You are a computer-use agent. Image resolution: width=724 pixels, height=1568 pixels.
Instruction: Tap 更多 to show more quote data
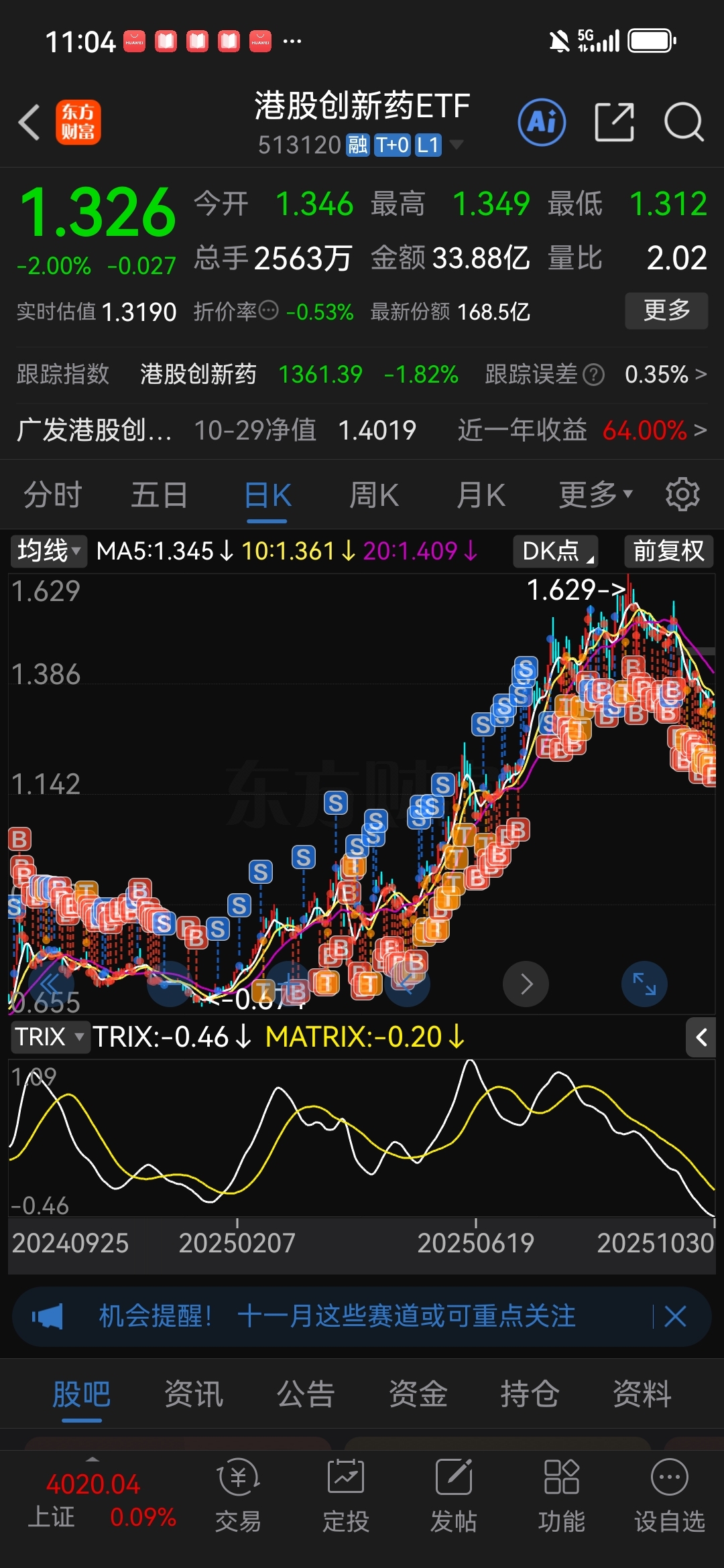(x=666, y=310)
